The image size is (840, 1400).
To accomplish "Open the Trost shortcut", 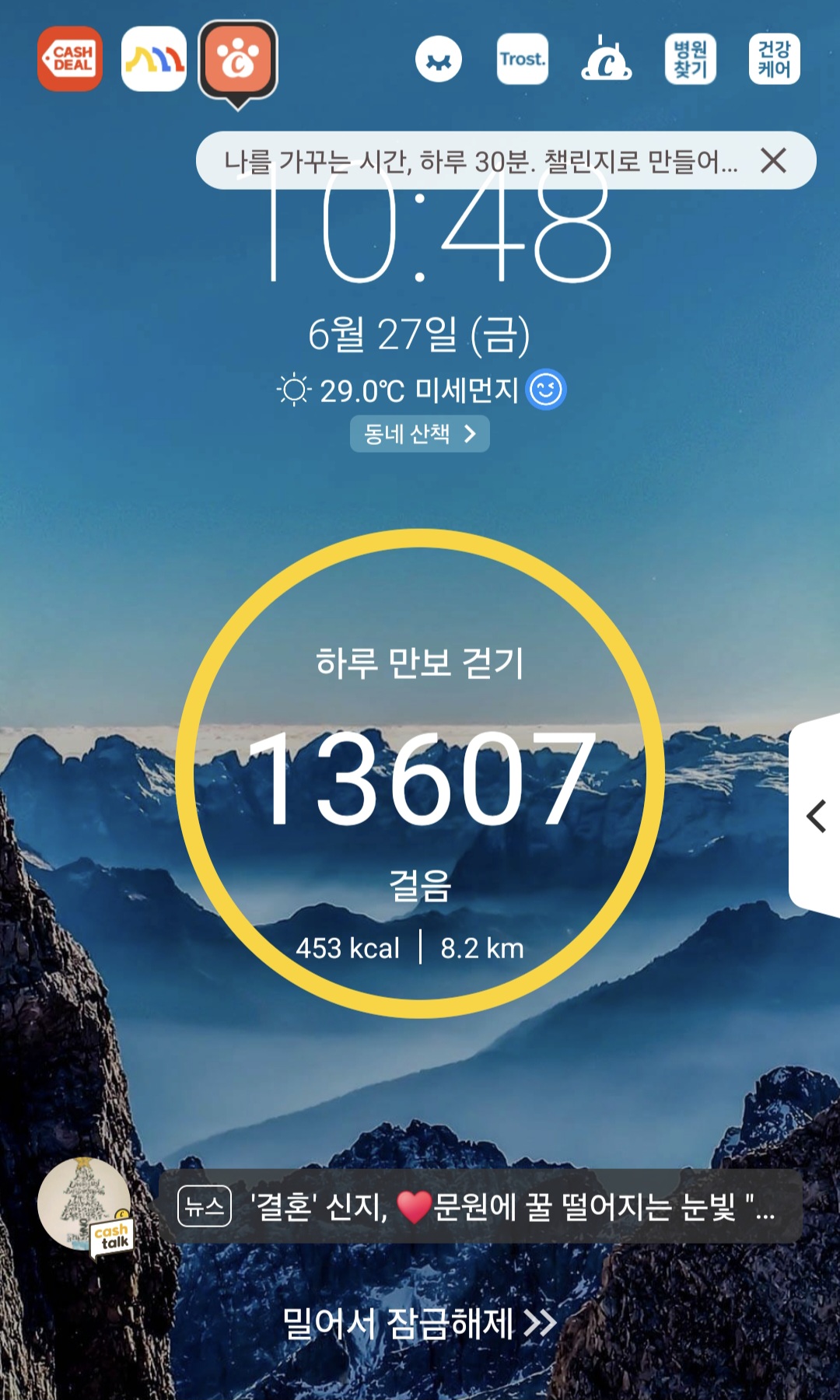I will point(523,59).
